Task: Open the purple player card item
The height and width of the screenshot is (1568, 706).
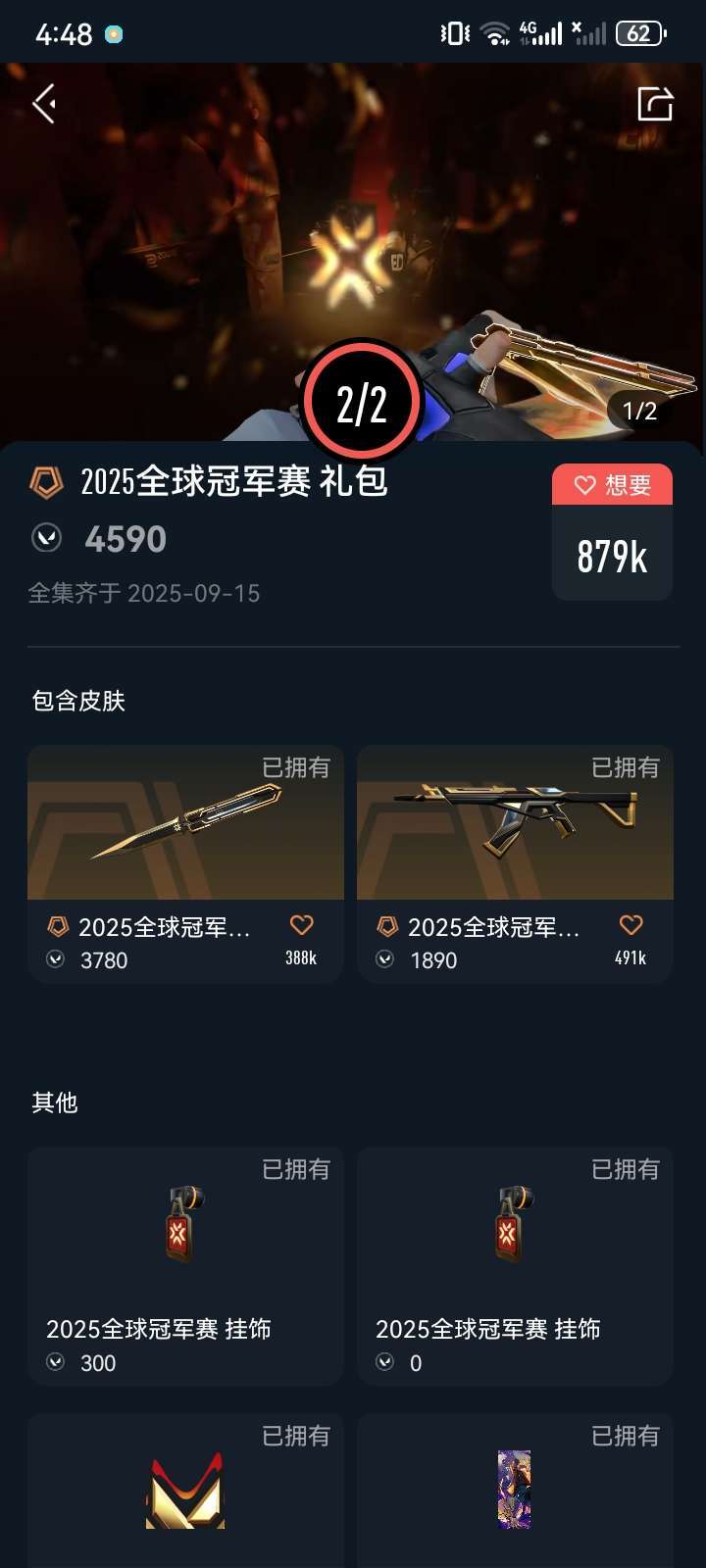Action: point(515,1492)
